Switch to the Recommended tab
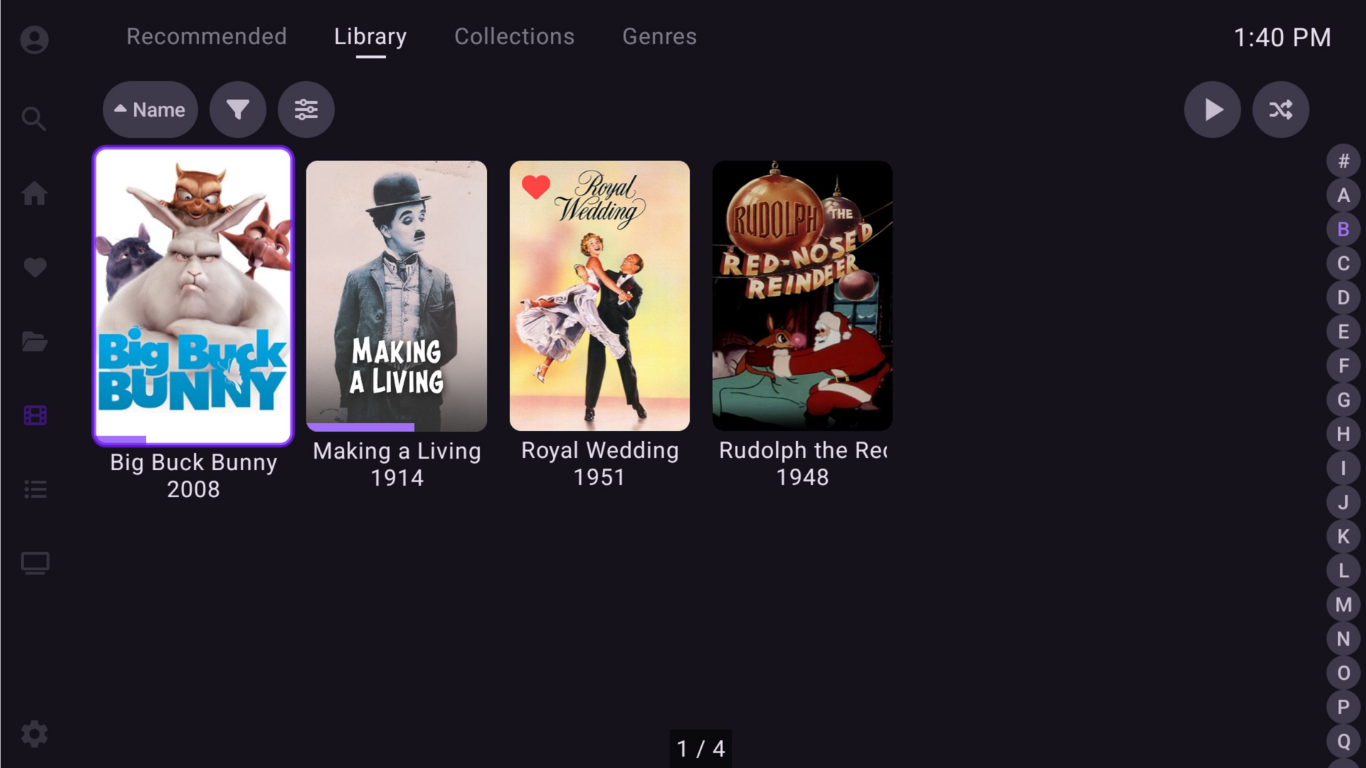1366x768 pixels. 206,37
